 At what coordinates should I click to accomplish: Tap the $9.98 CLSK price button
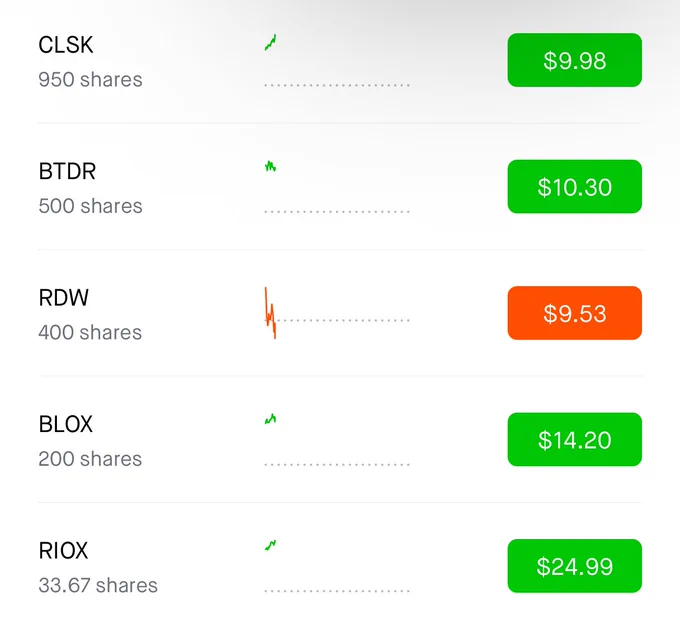pos(575,60)
